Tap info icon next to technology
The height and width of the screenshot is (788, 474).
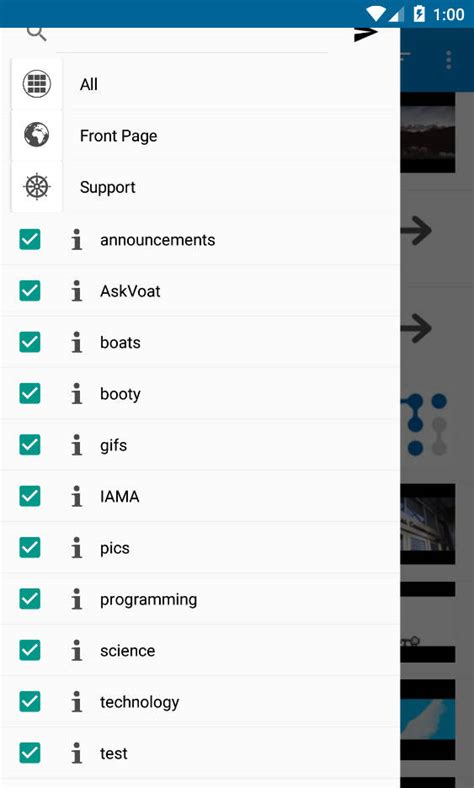pyautogui.click(x=76, y=702)
